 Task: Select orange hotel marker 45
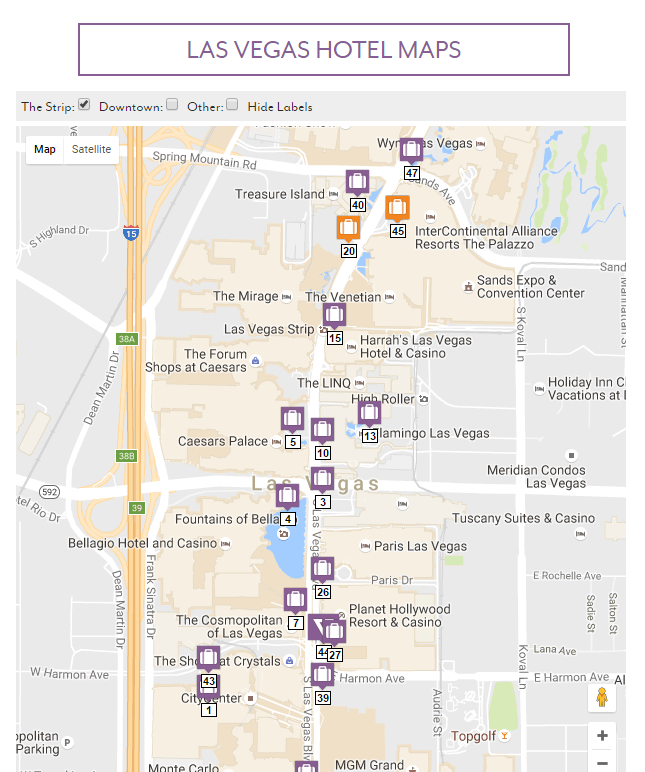[397, 209]
